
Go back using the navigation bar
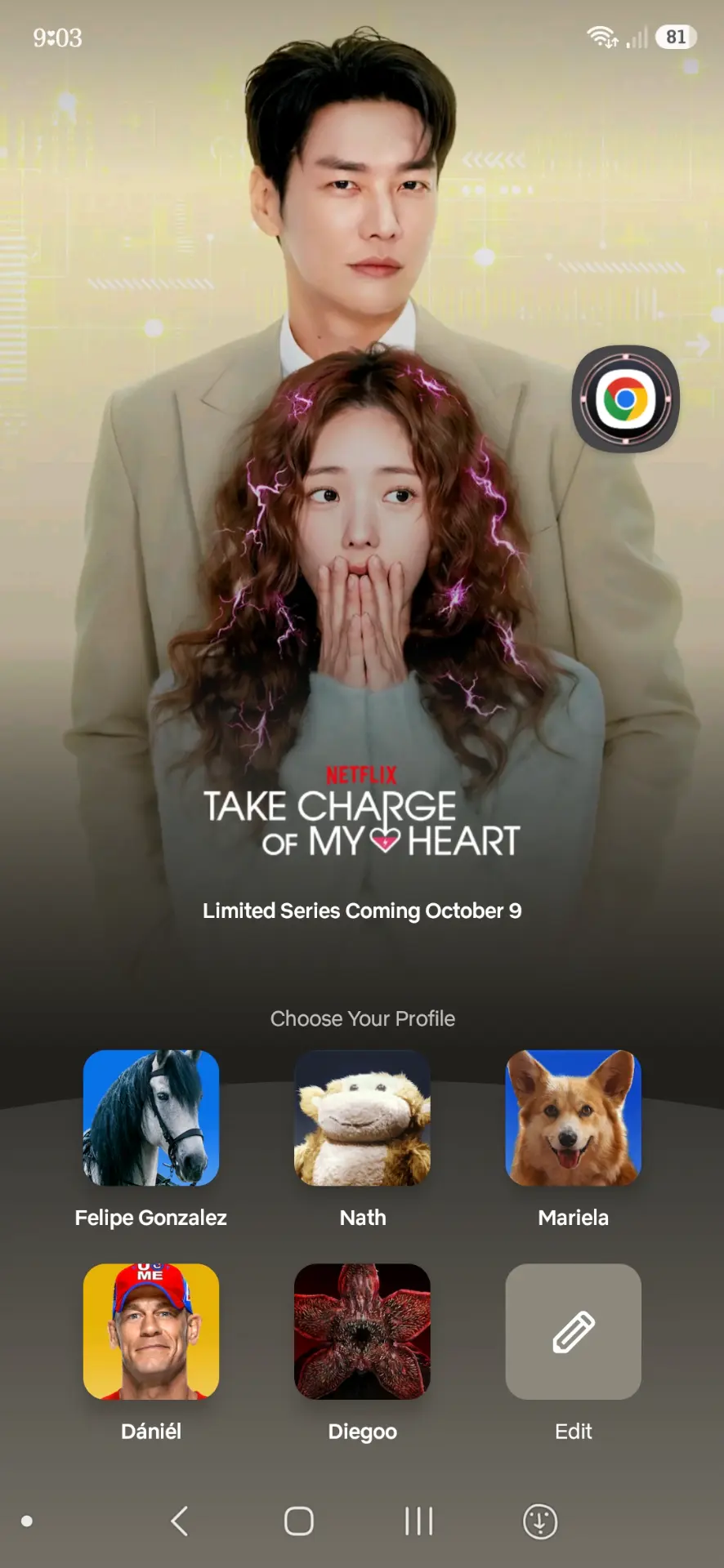coord(180,1521)
